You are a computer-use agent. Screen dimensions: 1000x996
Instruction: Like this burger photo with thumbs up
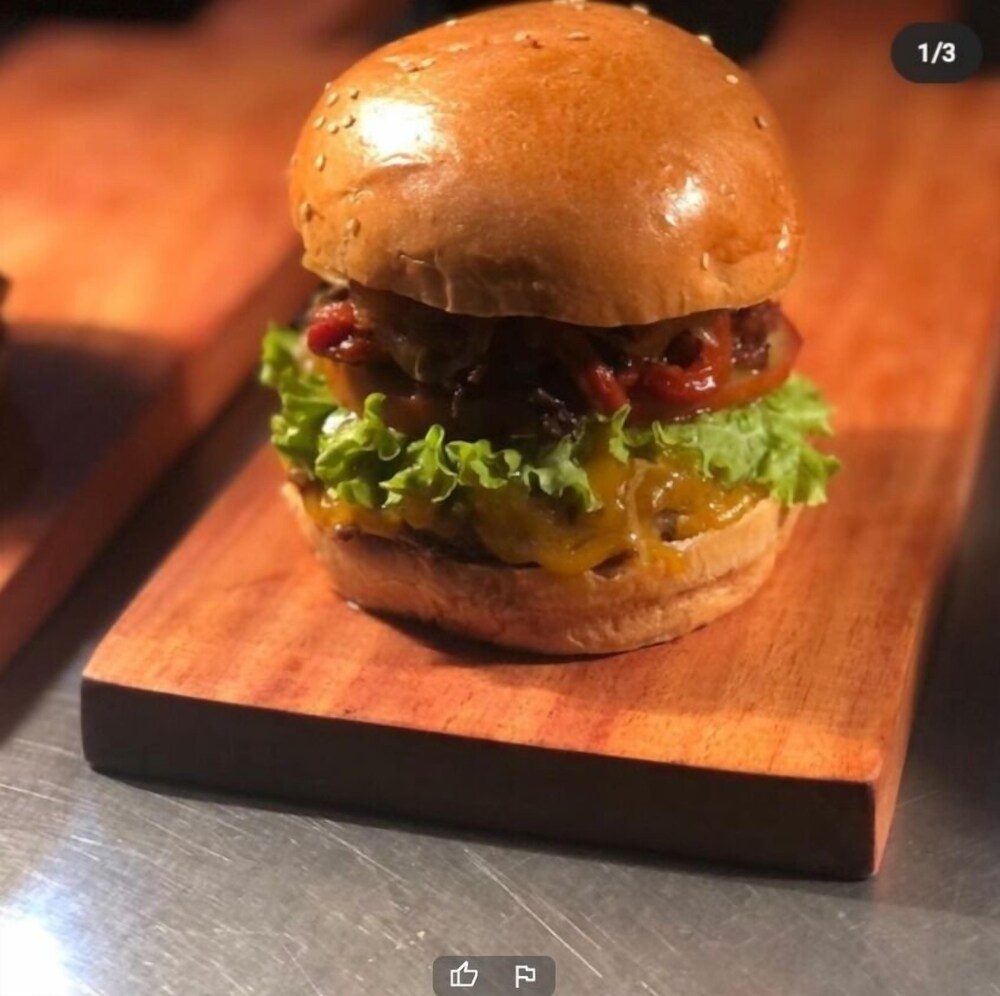coord(464,975)
